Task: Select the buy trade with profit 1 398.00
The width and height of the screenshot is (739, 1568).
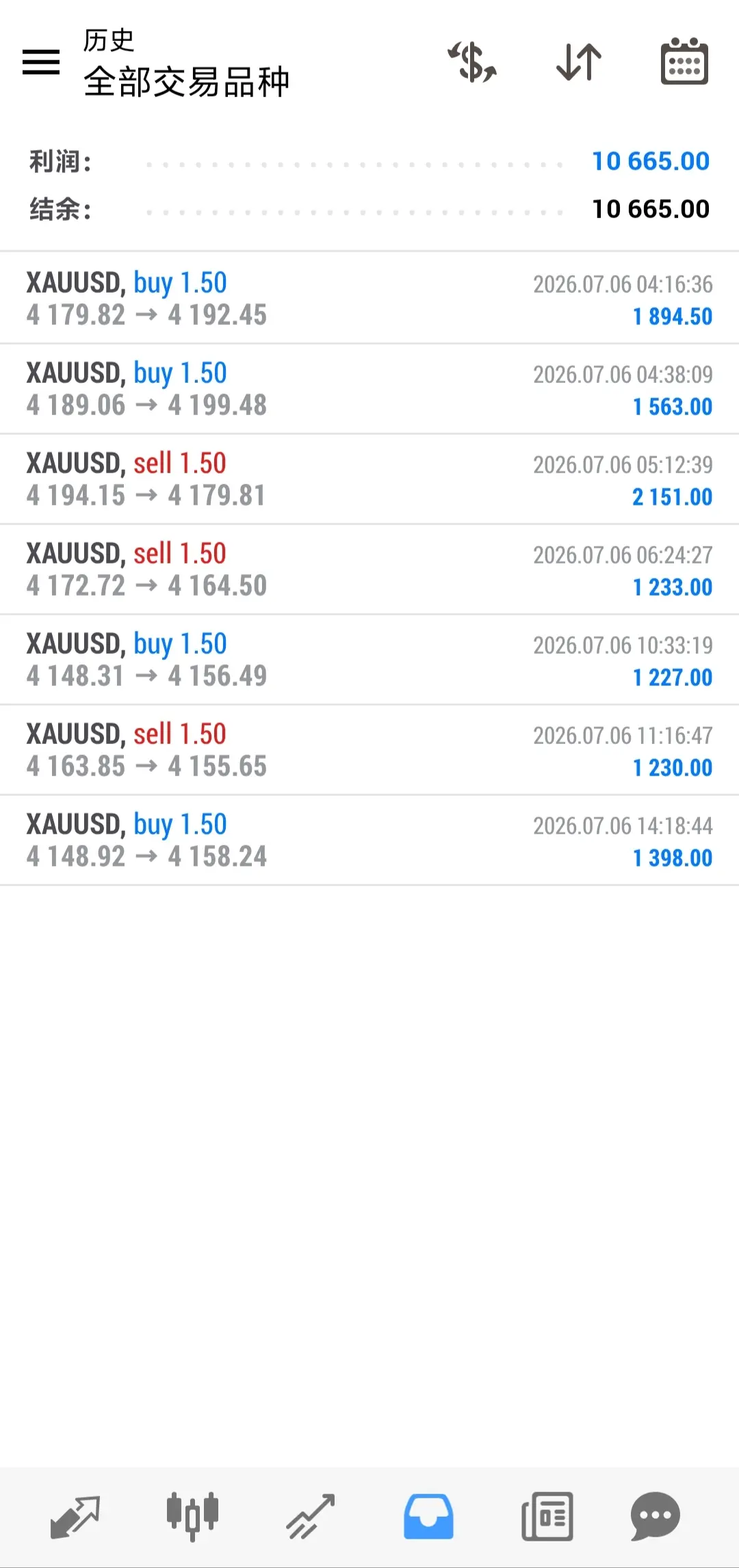Action: (369, 840)
